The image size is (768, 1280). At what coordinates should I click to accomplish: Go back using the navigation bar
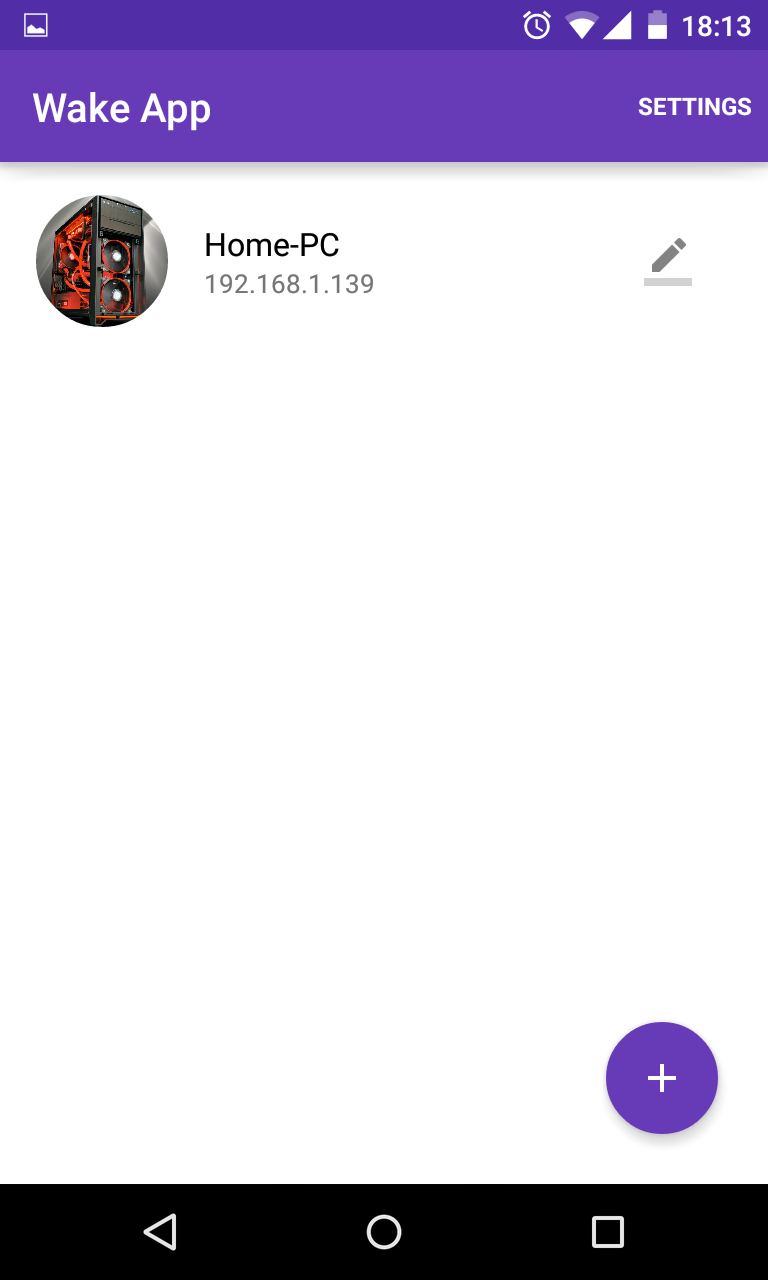click(160, 1231)
